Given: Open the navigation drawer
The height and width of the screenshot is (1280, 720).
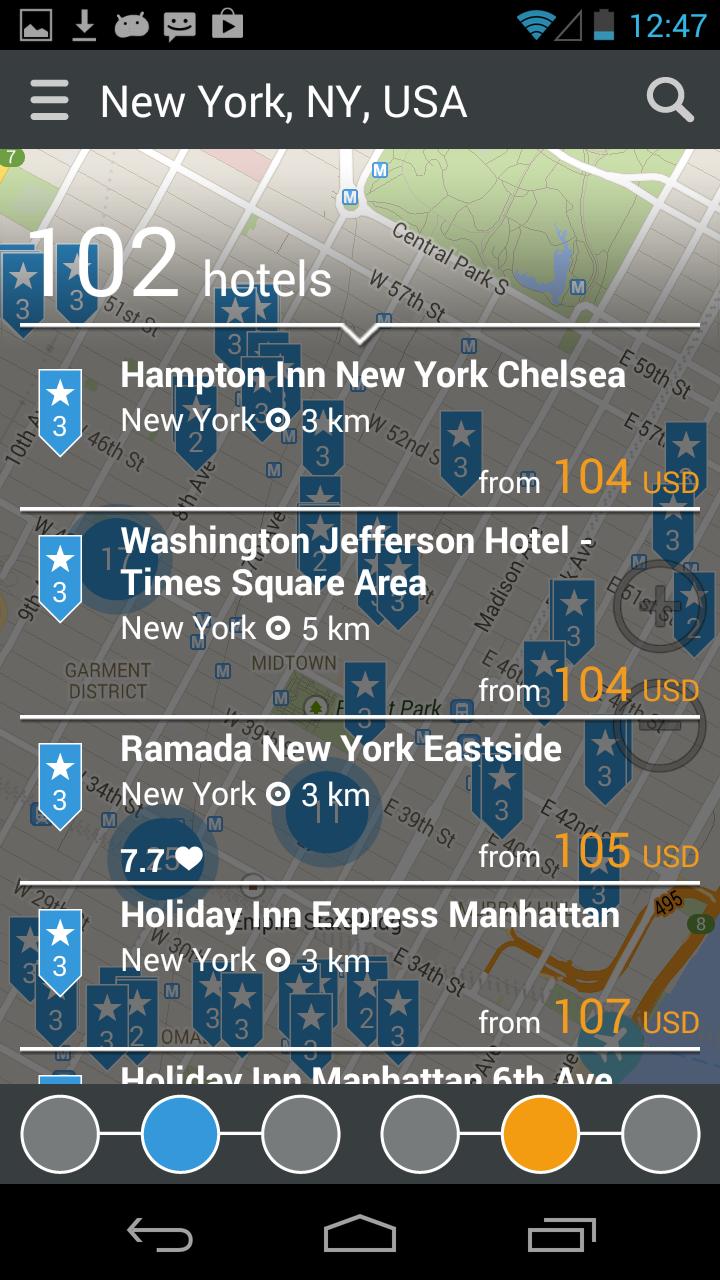Looking at the screenshot, I should pyautogui.click(x=48, y=100).
